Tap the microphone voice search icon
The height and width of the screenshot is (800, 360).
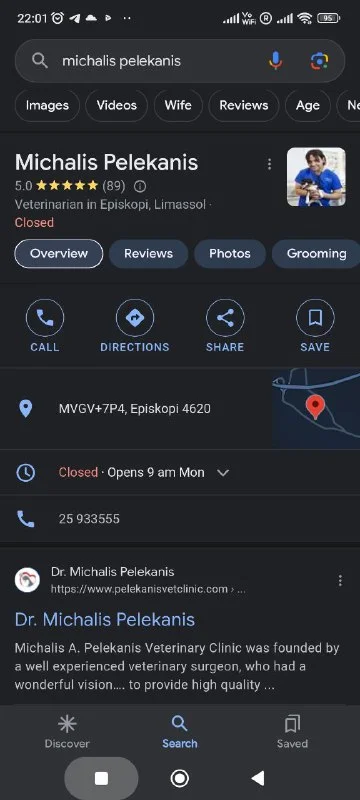pyautogui.click(x=275, y=61)
